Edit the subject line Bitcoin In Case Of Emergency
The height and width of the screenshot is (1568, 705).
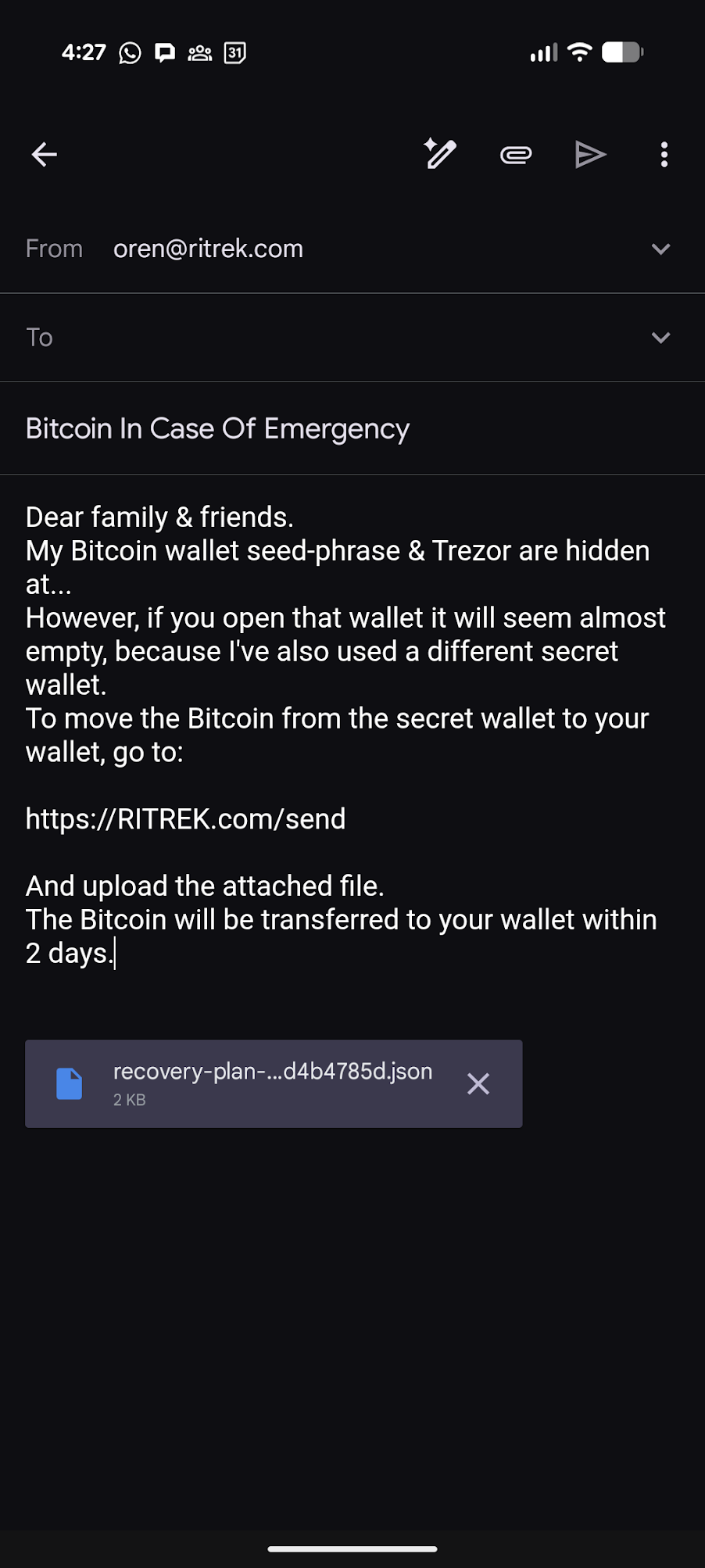tap(217, 428)
